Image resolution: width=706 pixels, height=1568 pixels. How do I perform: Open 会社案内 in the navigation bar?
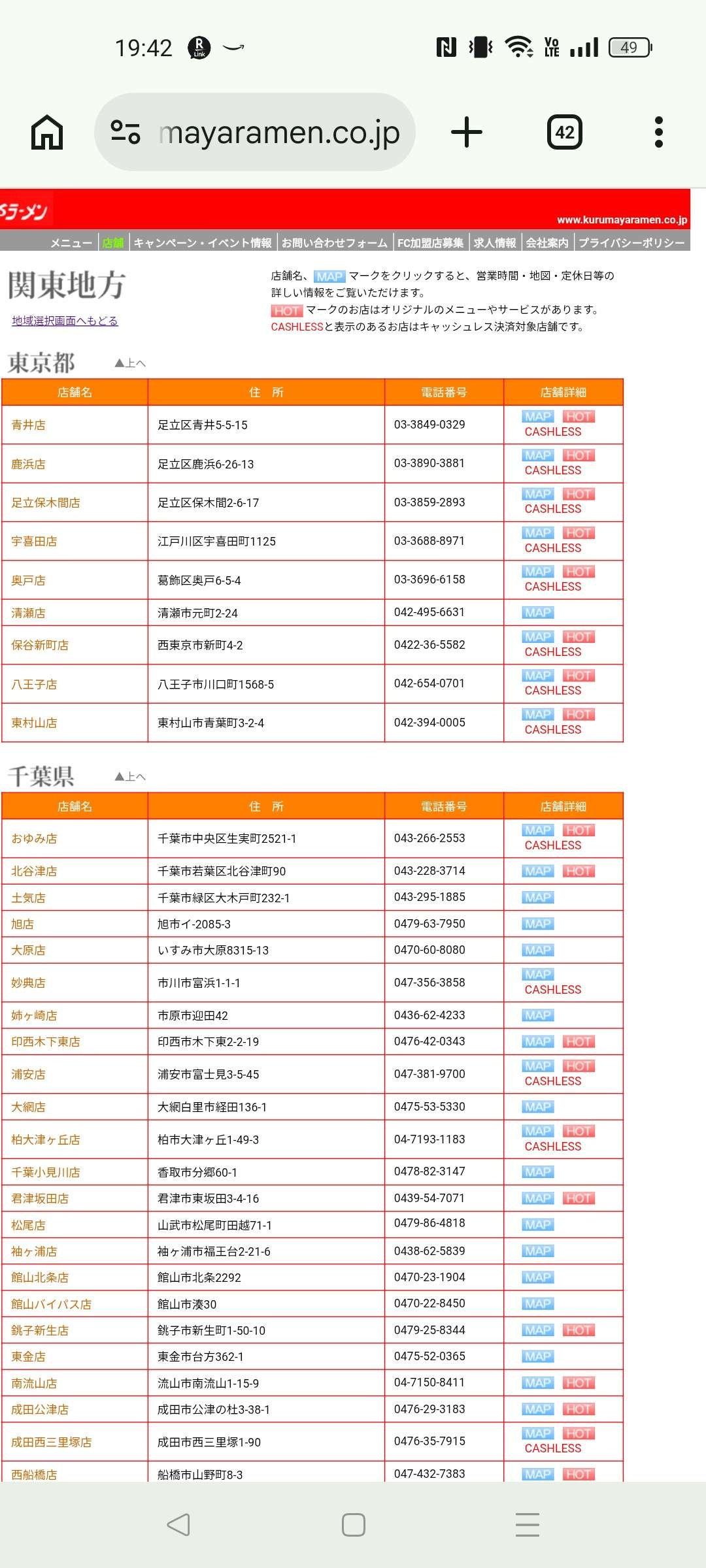(x=547, y=243)
